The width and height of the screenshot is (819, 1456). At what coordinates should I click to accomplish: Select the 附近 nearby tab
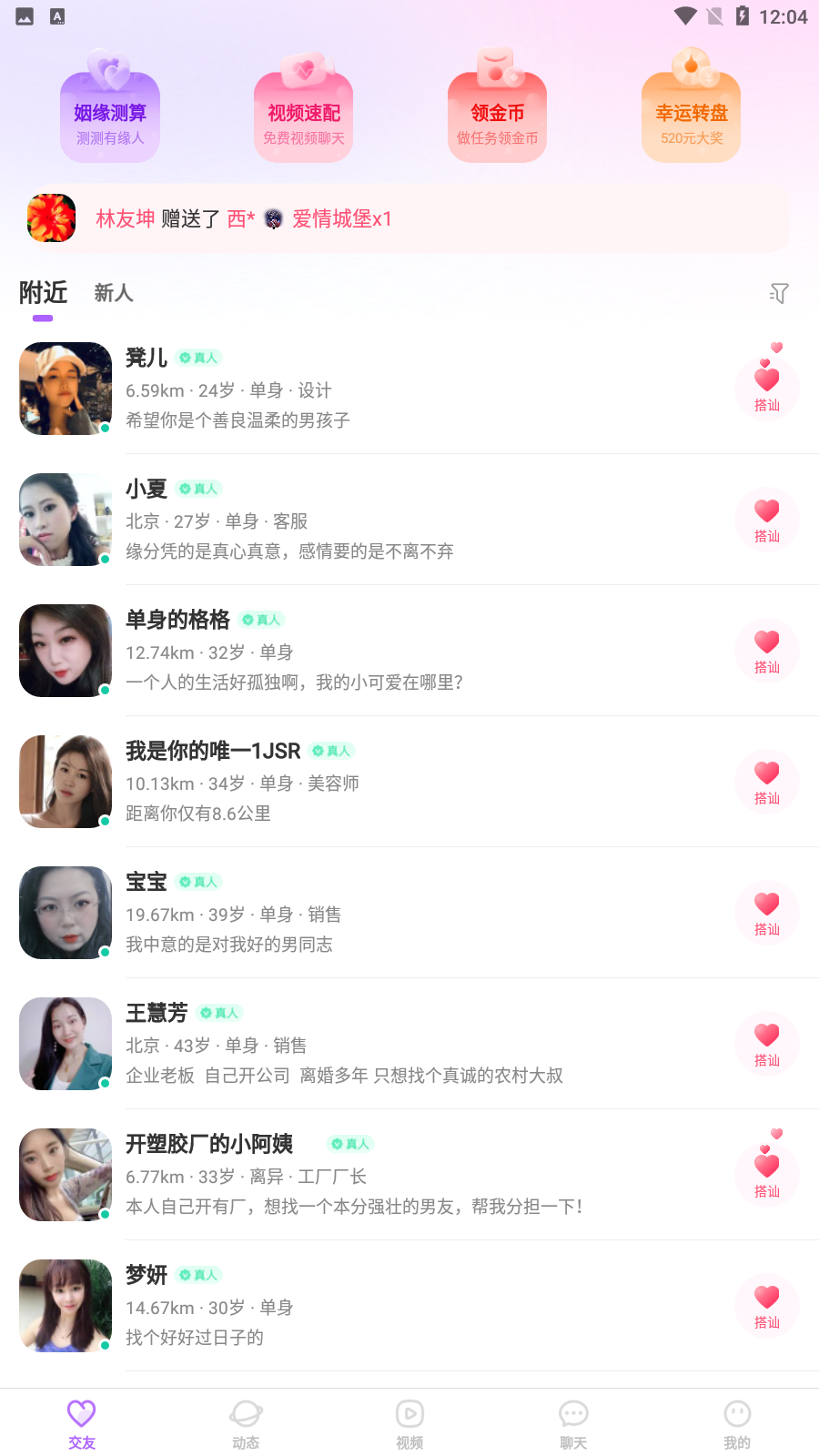[x=43, y=293]
